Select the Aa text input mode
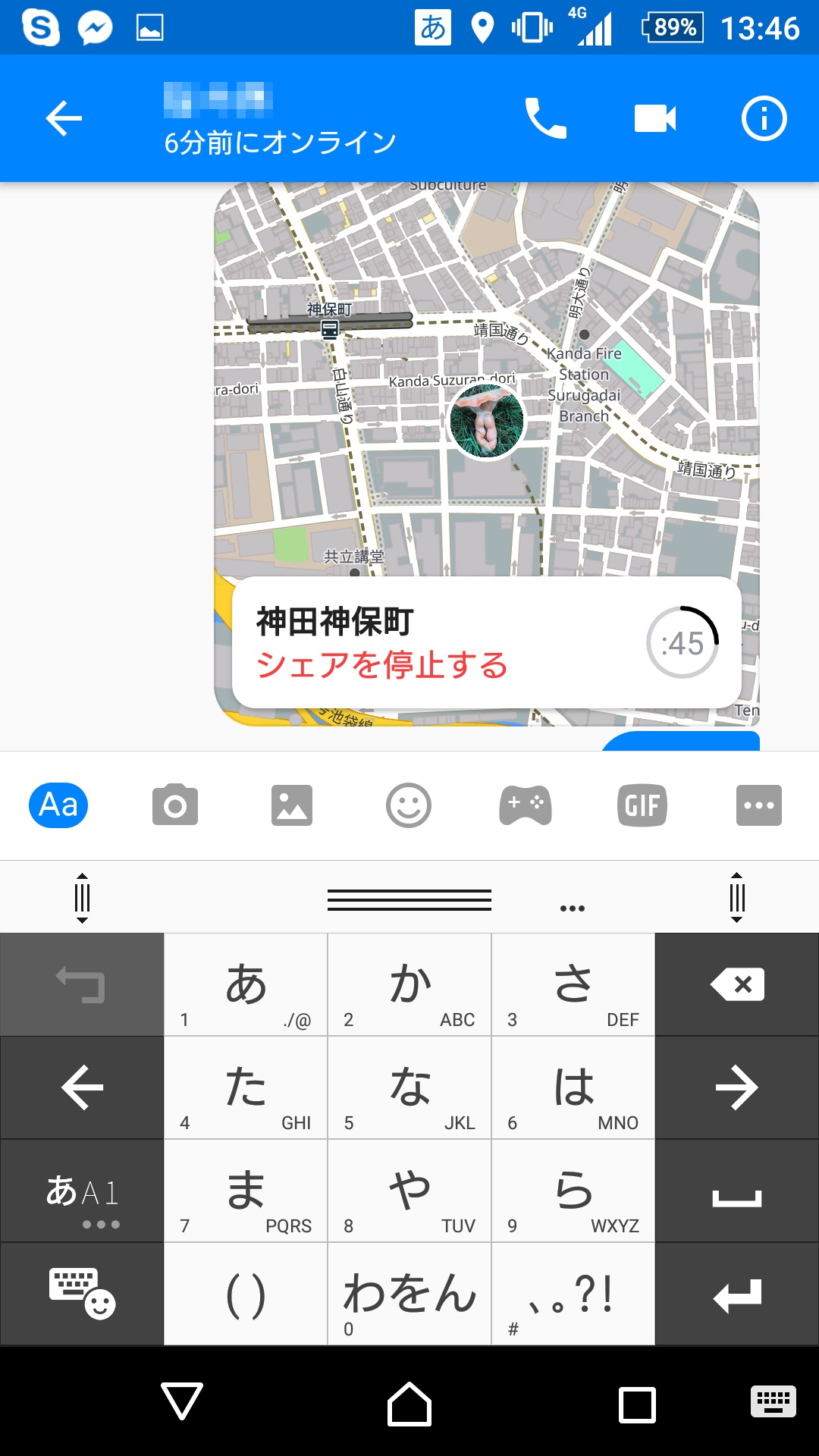This screenshot has width=819, height=1456. (58, 806)
